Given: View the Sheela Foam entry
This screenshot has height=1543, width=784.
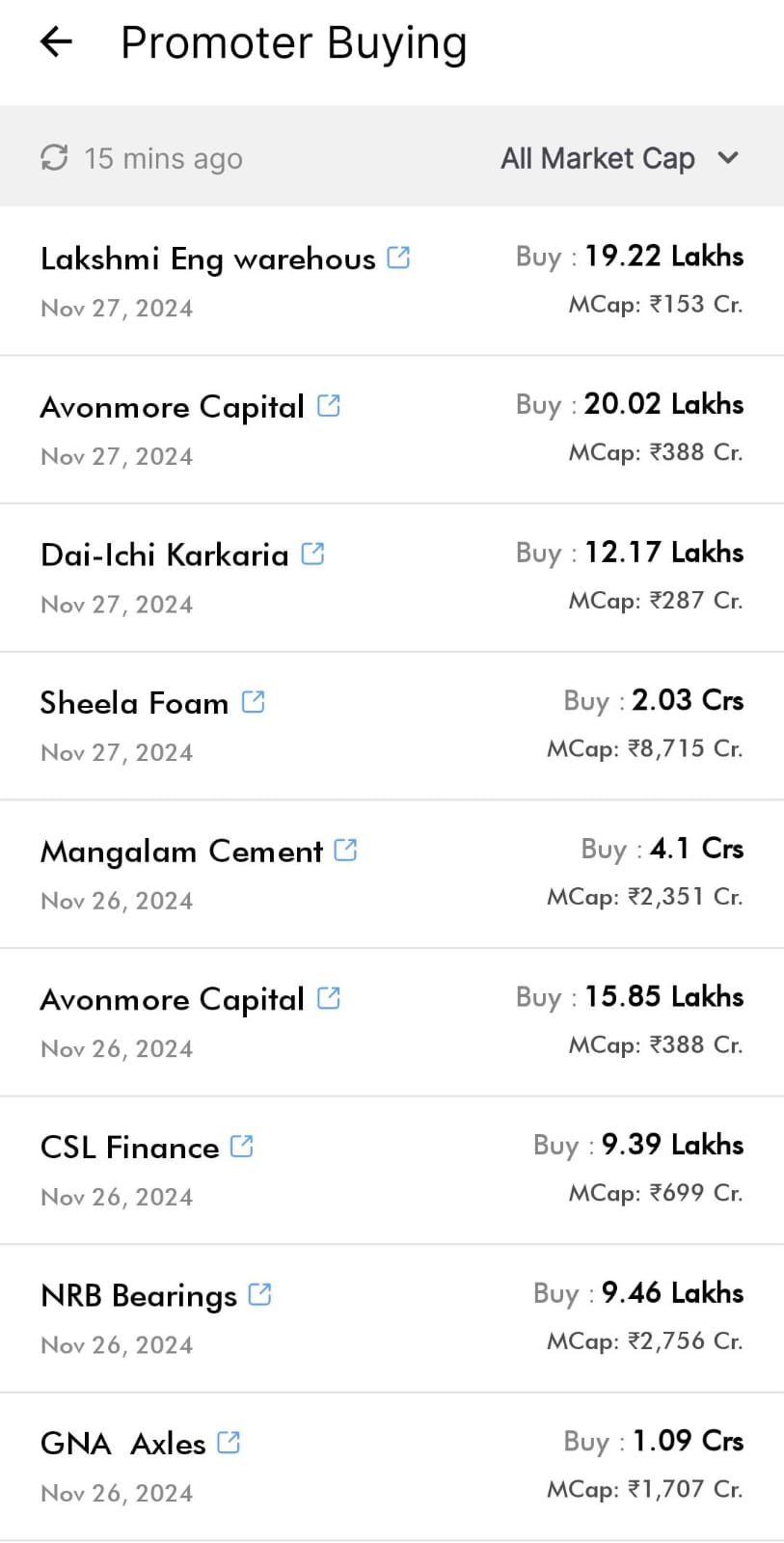Looking at the screenshot, I should click(392, 725).
